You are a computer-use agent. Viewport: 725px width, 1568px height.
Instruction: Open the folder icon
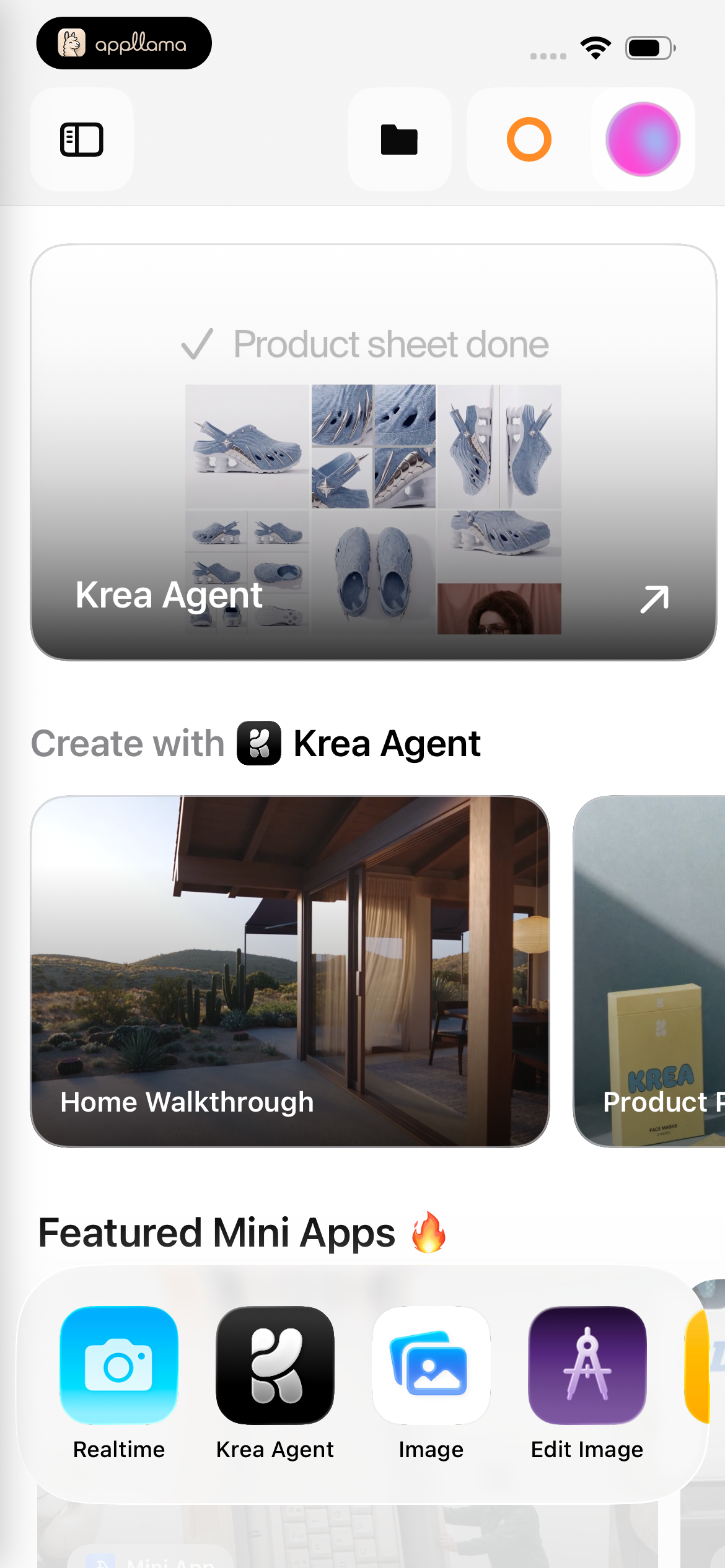(399, 139)
